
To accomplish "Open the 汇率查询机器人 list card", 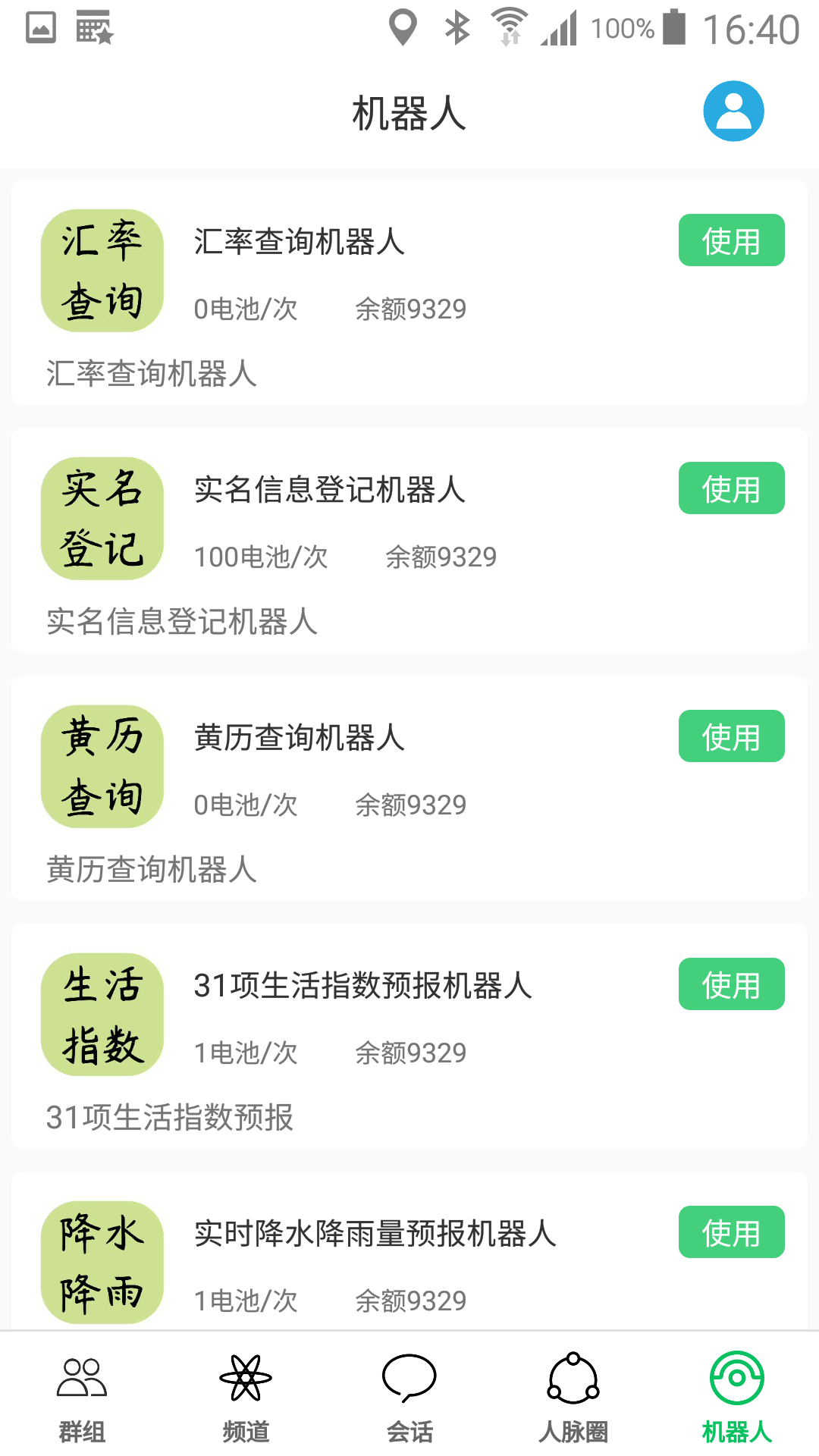I will click(x=409, y=290).
